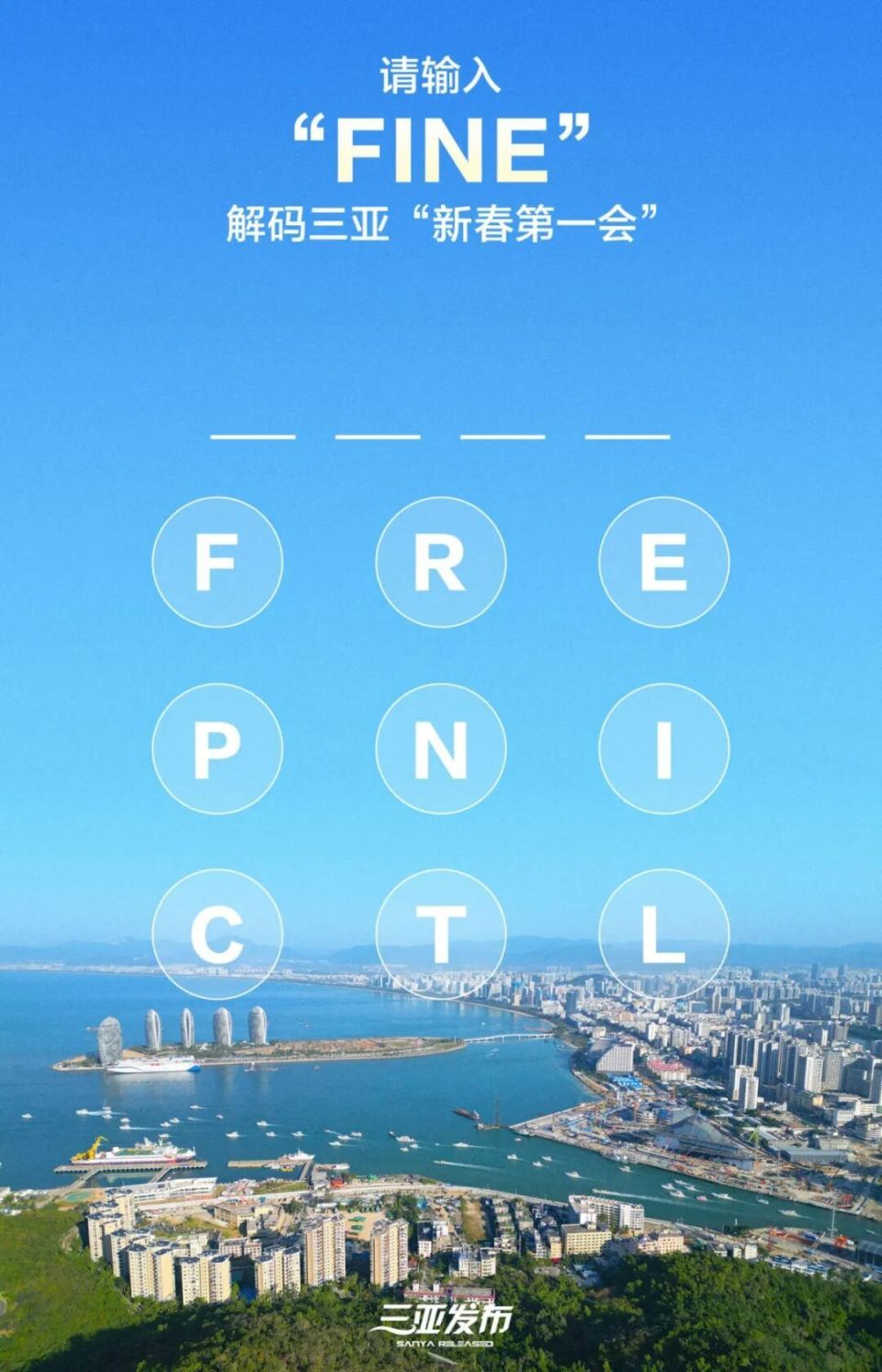Choose the letter E circle
Image resolution: width=882 pixels, height=1372 pixels.
click(x=663, y=562)
